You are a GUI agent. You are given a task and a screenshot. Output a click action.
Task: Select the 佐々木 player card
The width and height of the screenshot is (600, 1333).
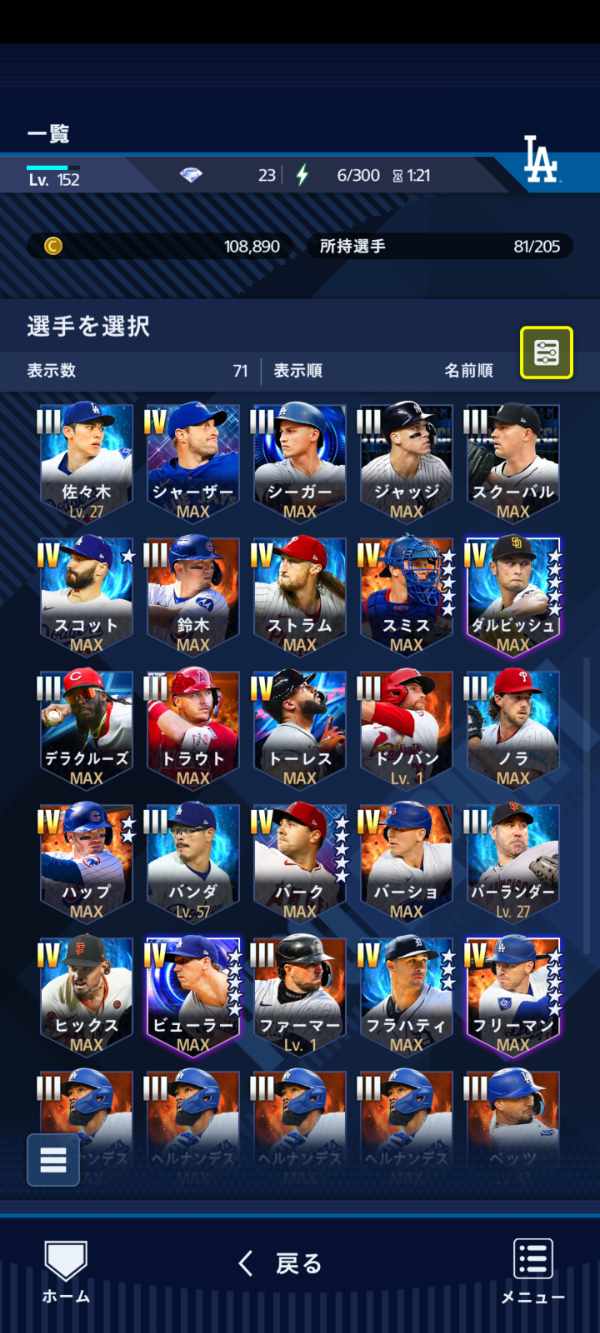[86, 460]
